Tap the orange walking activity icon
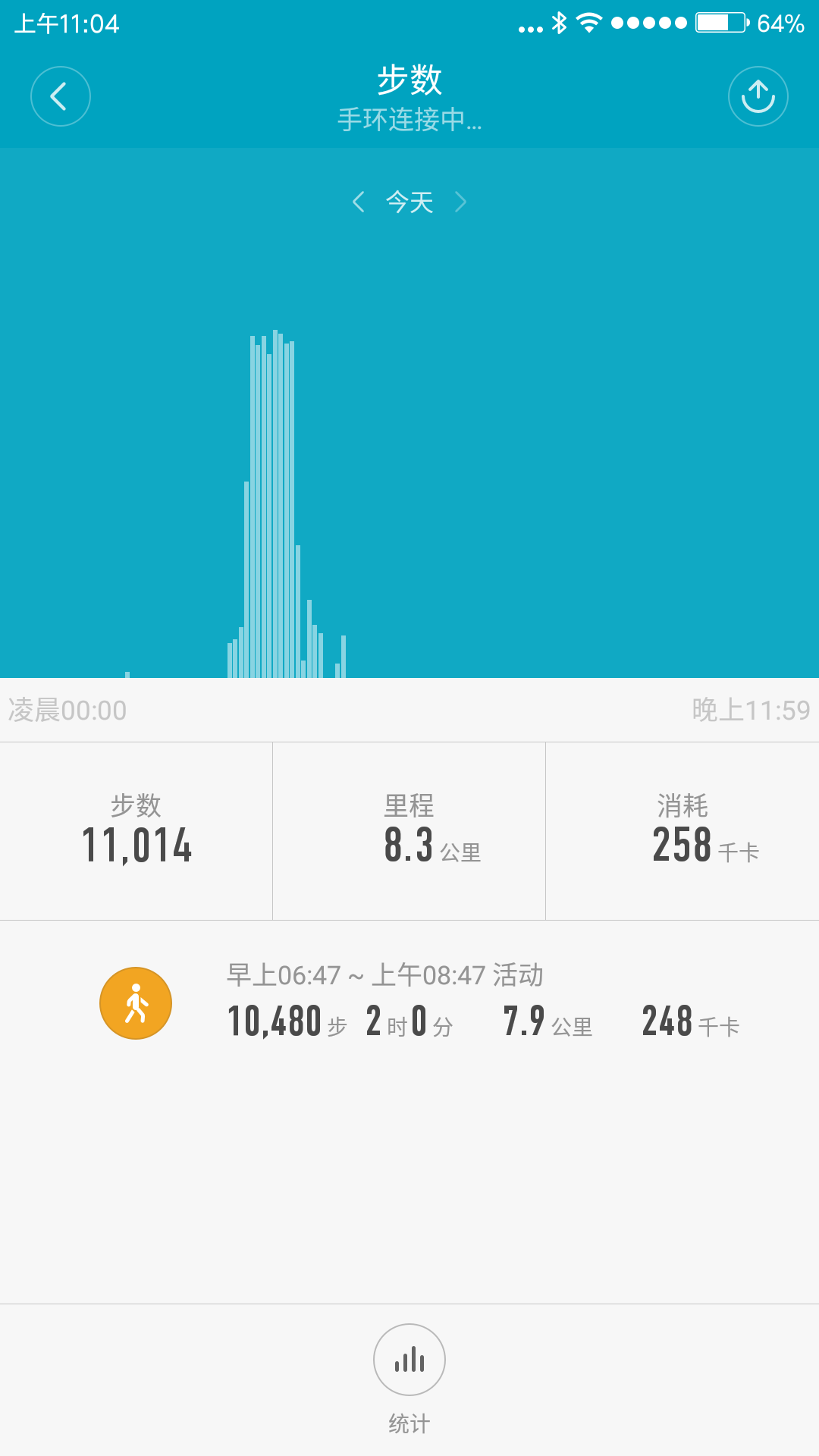Viewport: 819px width, 1456px height. [136, 1002]
